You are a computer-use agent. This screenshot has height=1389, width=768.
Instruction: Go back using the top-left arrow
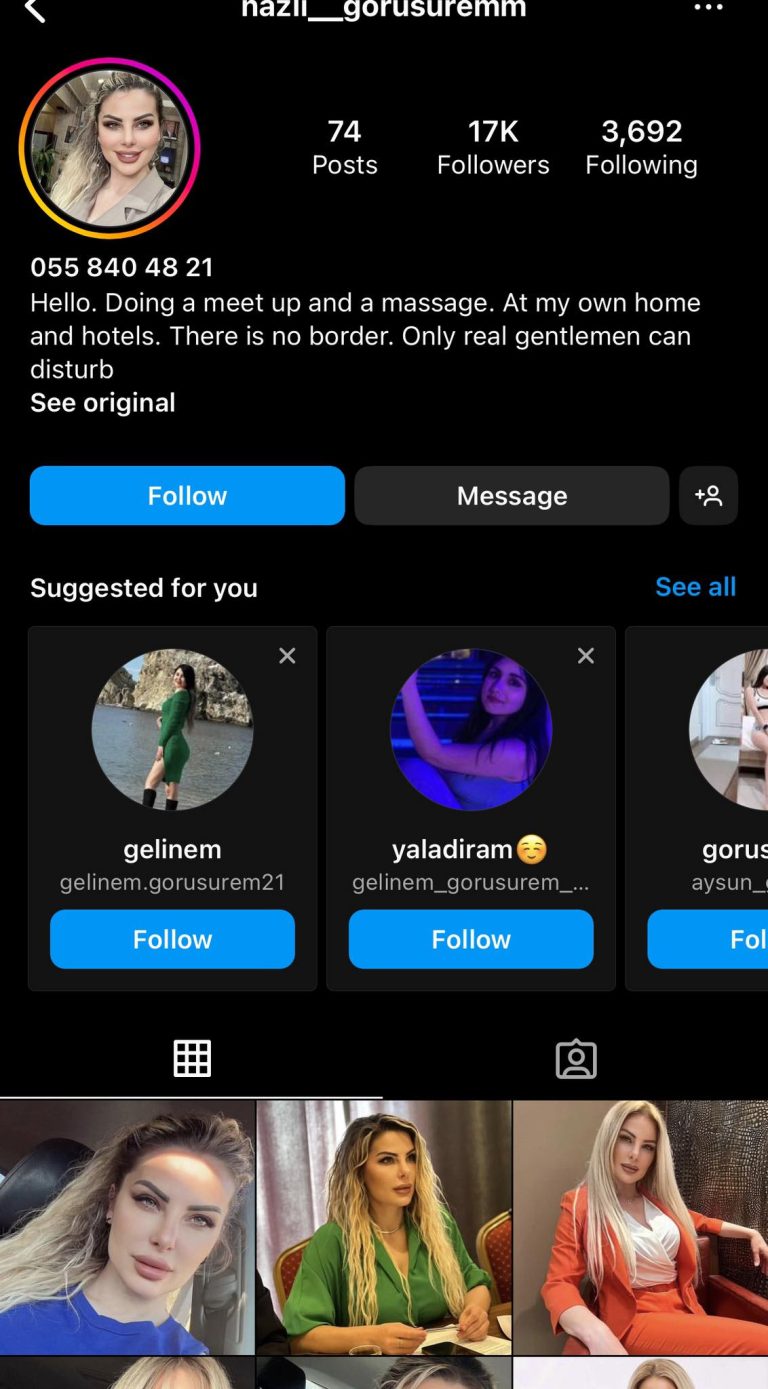35,10
